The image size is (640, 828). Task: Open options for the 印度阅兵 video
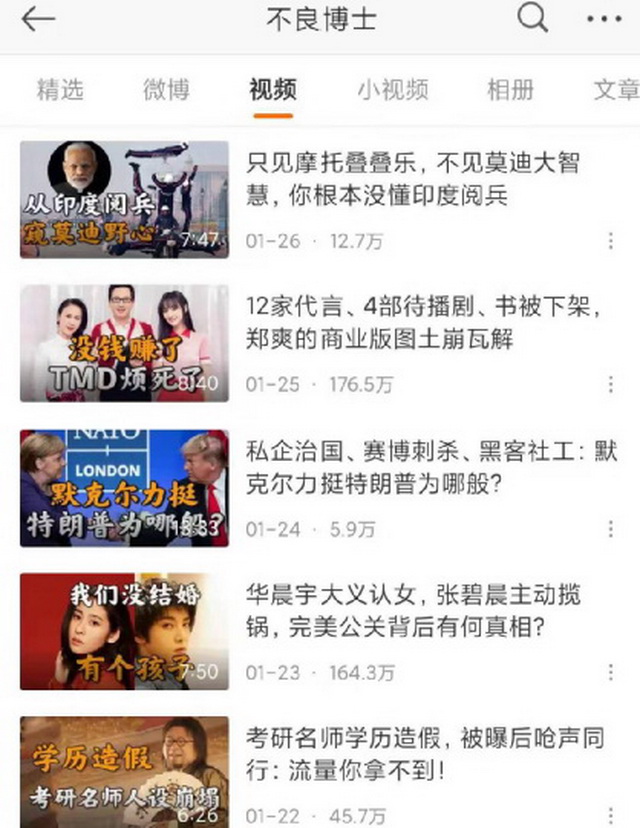coord(610,241)
